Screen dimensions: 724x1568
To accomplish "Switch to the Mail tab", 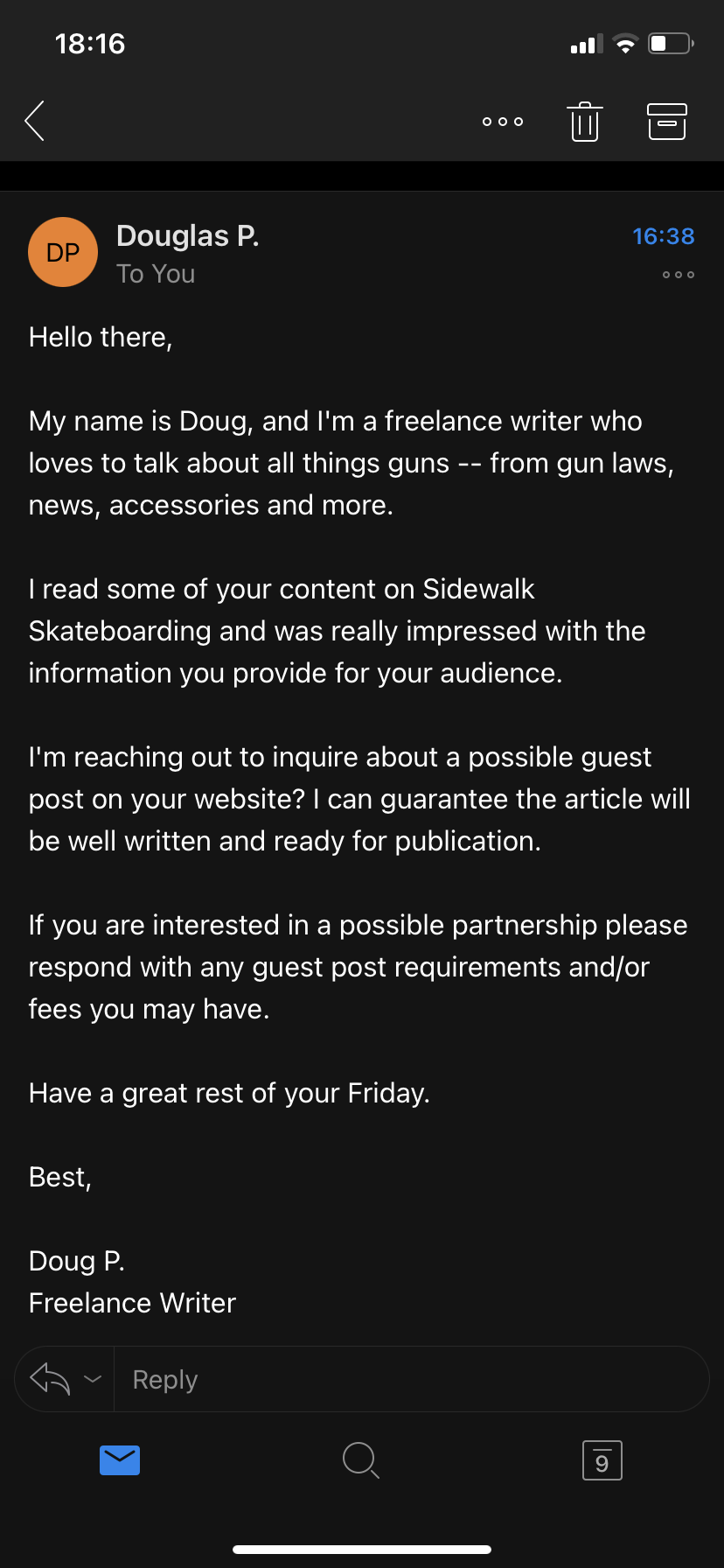I will pos(121,1460).
